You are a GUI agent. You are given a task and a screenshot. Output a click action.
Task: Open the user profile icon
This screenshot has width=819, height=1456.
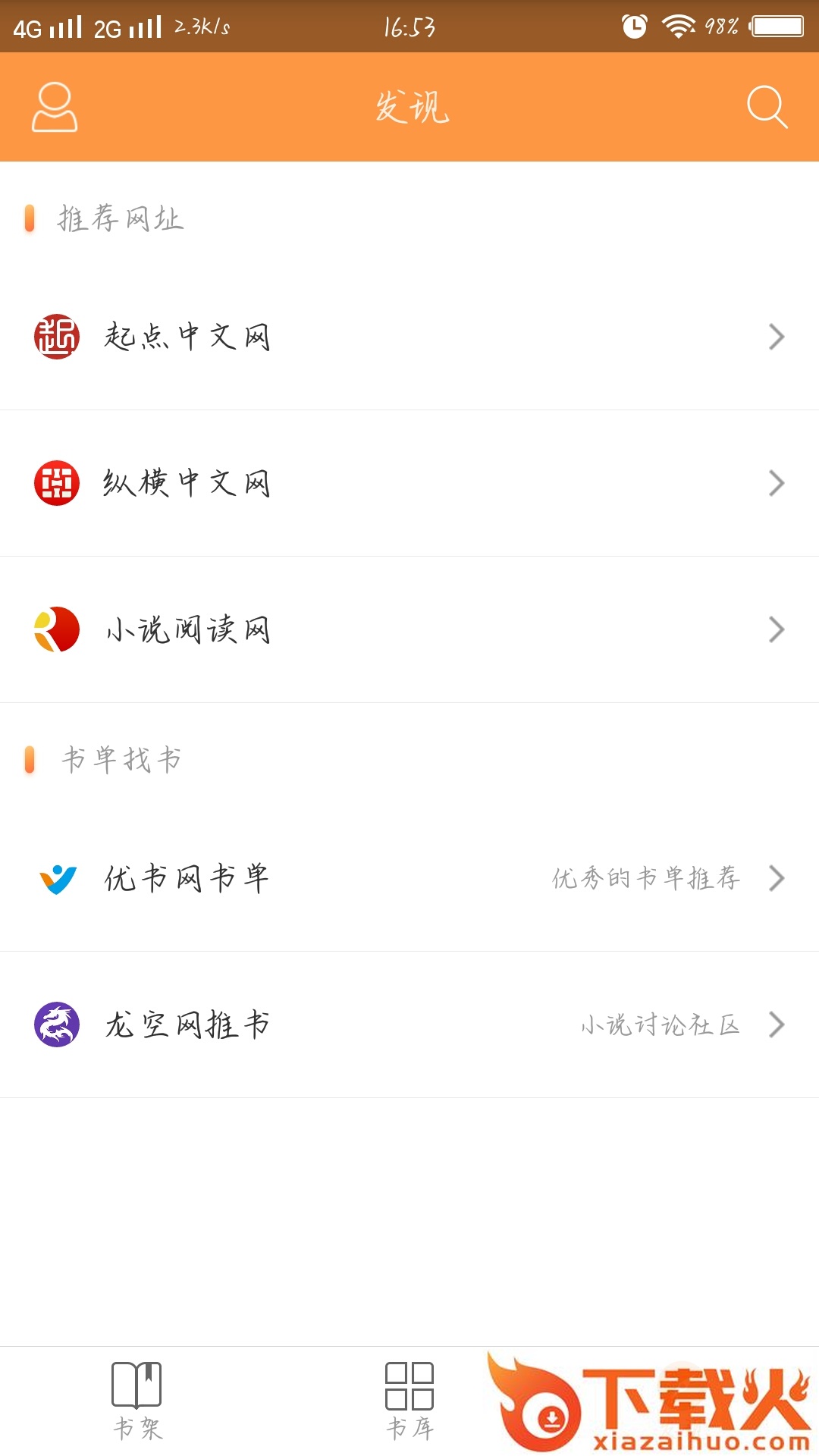pyautogui.click(x=54, y=107)
